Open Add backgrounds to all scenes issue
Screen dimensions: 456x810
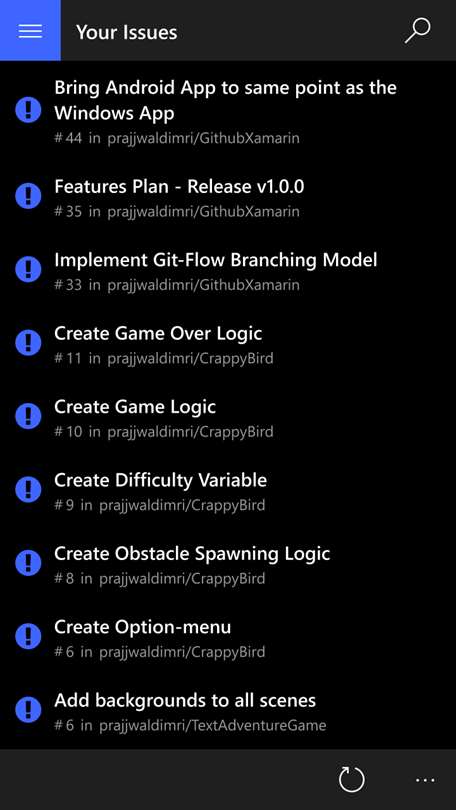tap(228, 711)
